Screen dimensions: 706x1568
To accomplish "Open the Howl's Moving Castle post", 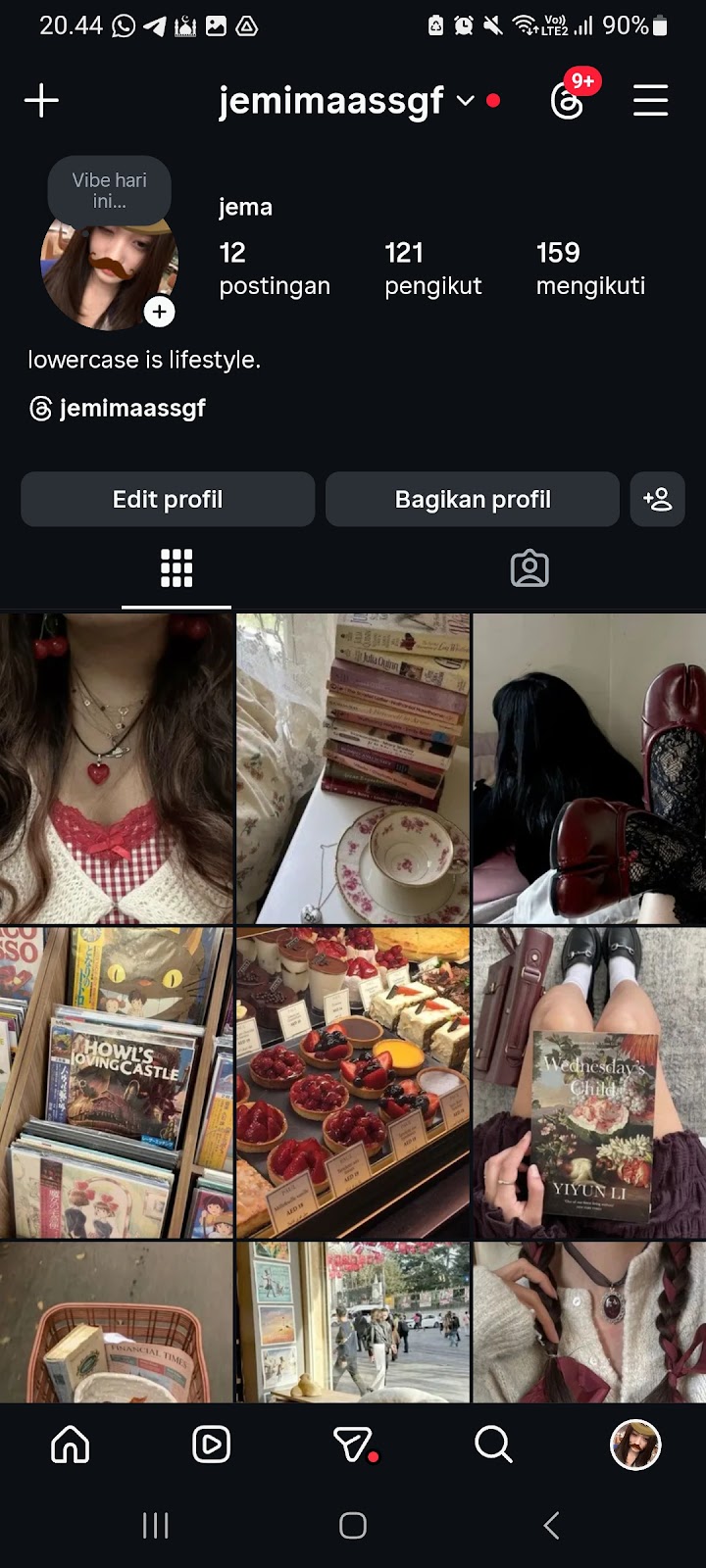I will click(117, 1083).
